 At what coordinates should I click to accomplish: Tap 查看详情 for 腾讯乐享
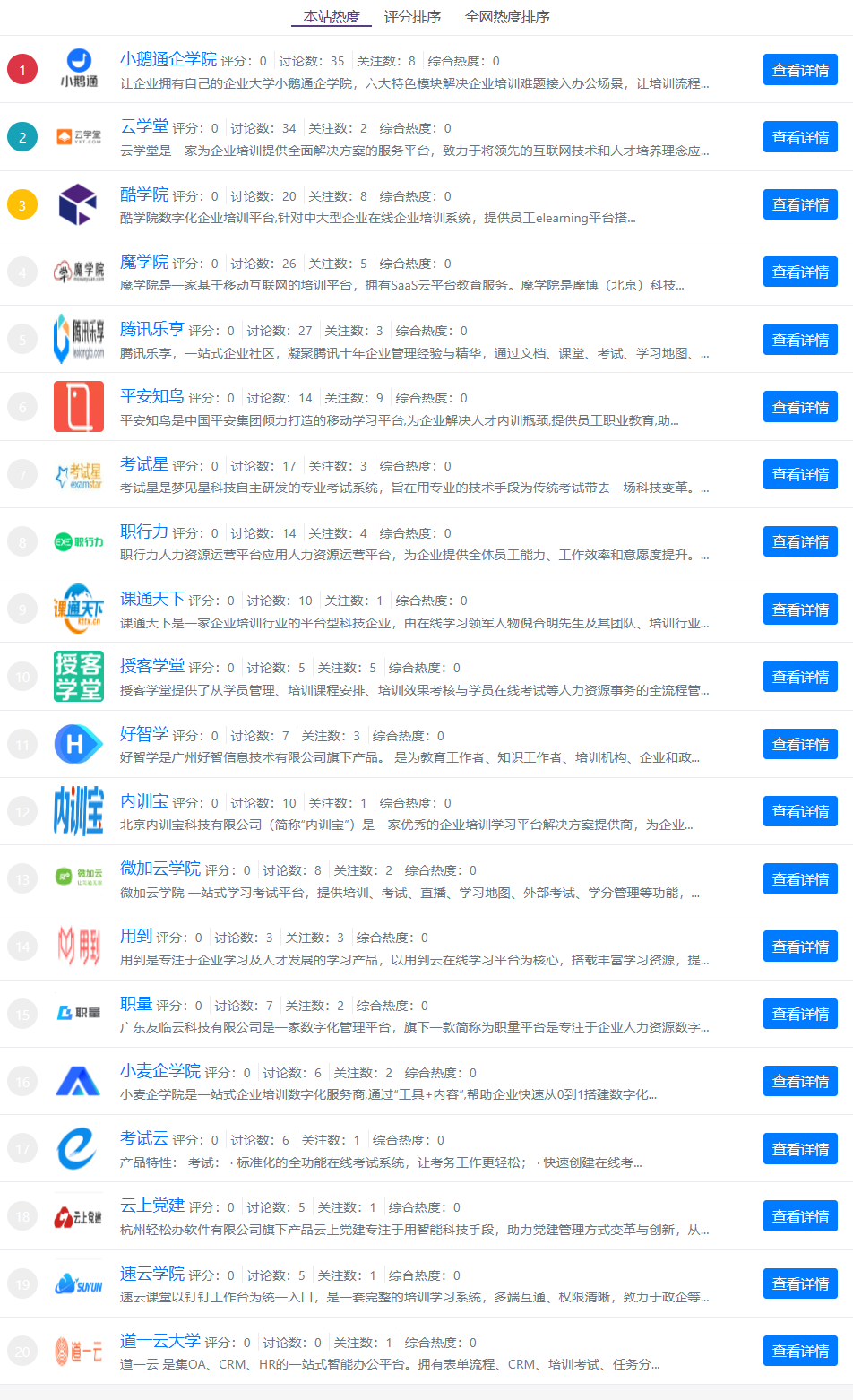tap(800, 340)
